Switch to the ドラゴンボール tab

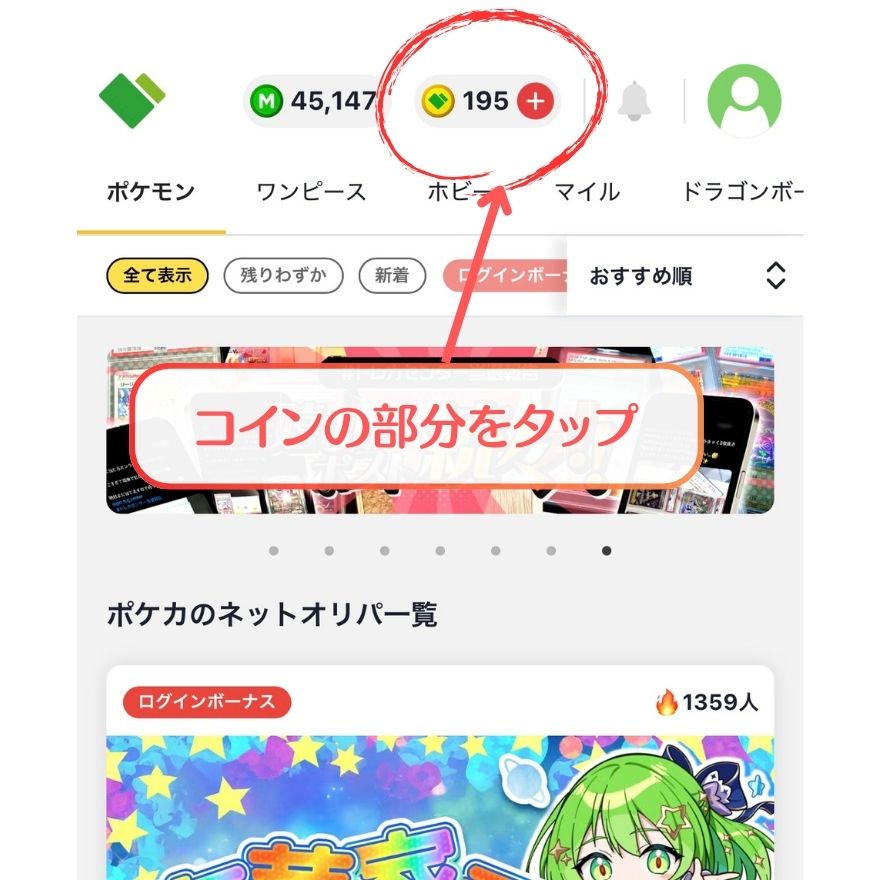pos(742,191)
